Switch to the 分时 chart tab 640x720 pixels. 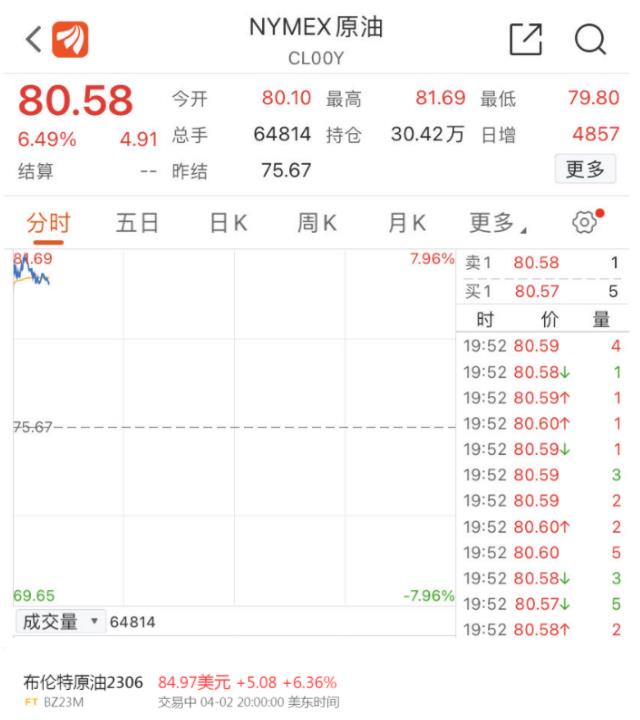pyautogui.click(x=47, y=223)
